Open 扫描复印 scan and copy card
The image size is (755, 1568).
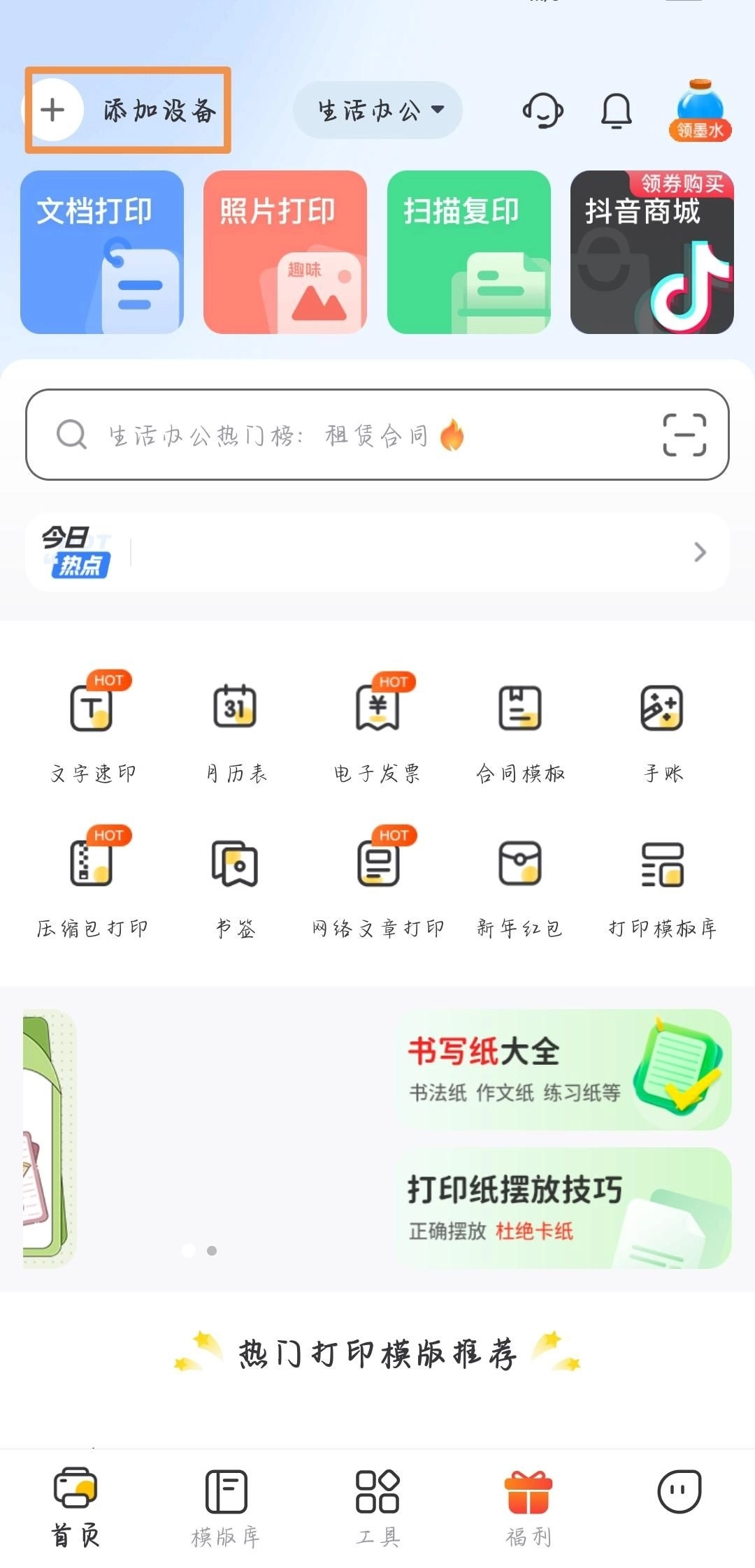click(468, 252)
